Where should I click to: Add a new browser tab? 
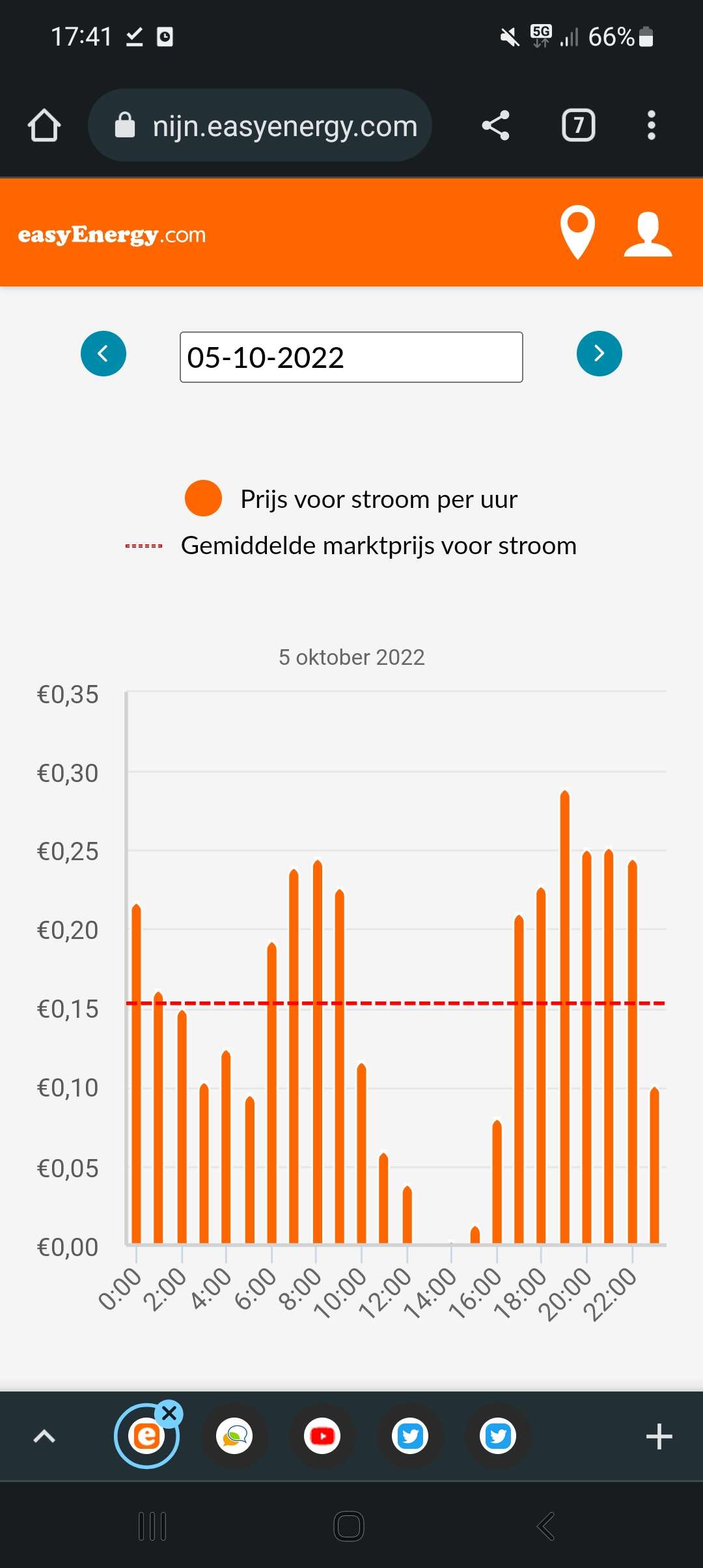pyautogui.click(x=659, y=1436)
